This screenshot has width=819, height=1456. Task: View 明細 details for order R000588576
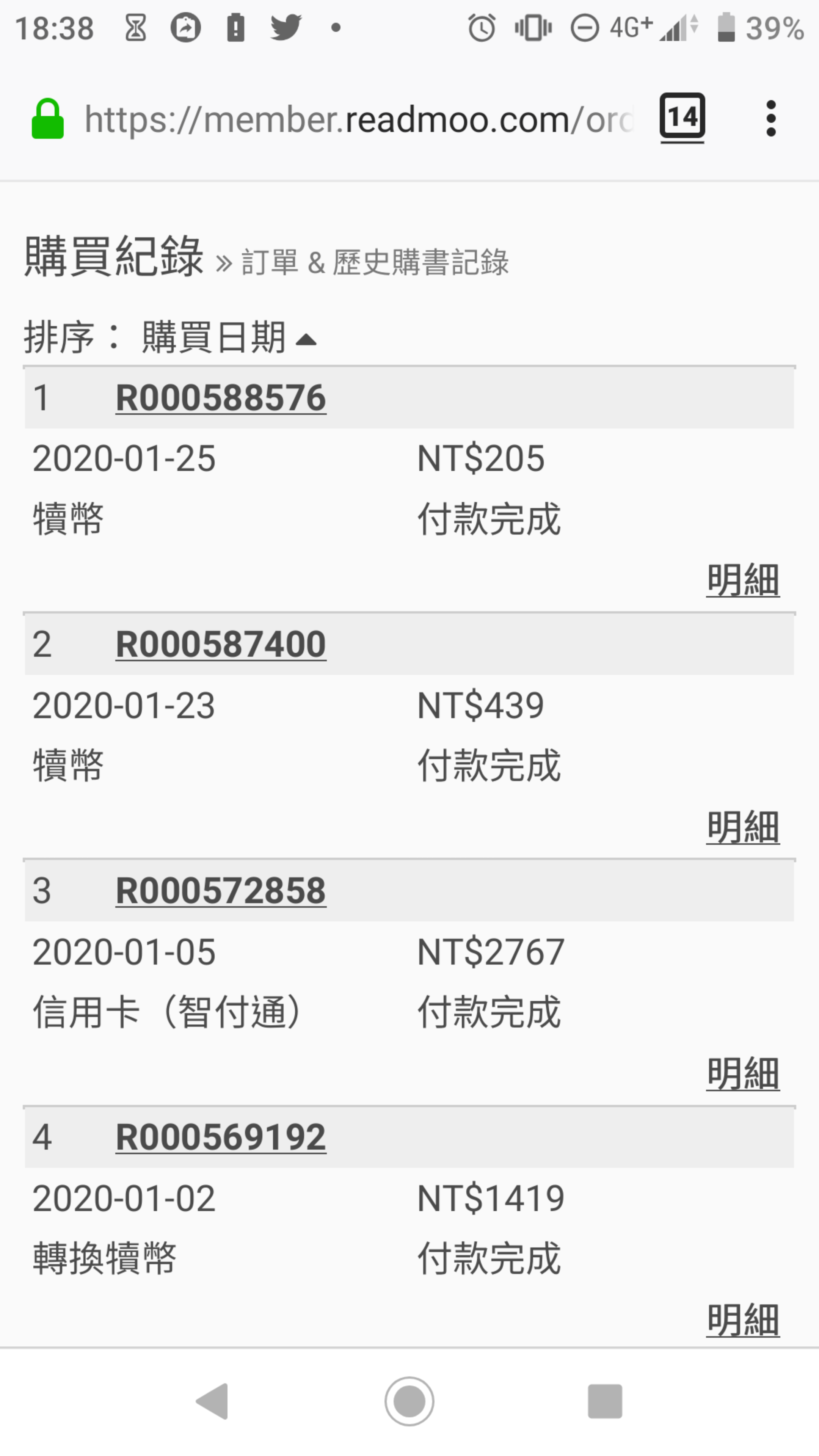743,580
